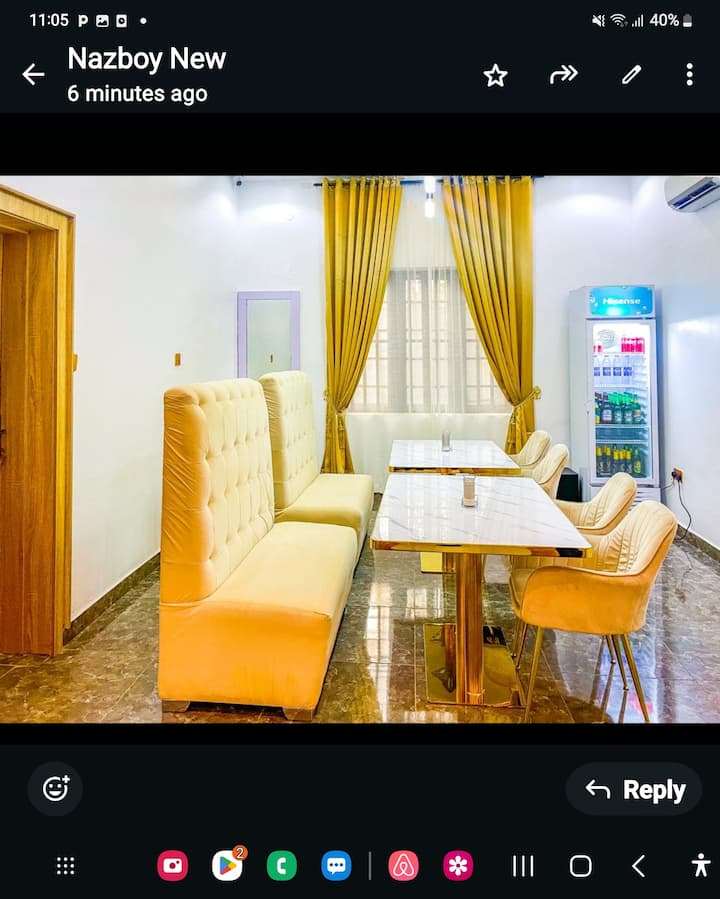720x899 pixels.
Task: Open the Play Store from the taskbar
Action: [227, 866]
